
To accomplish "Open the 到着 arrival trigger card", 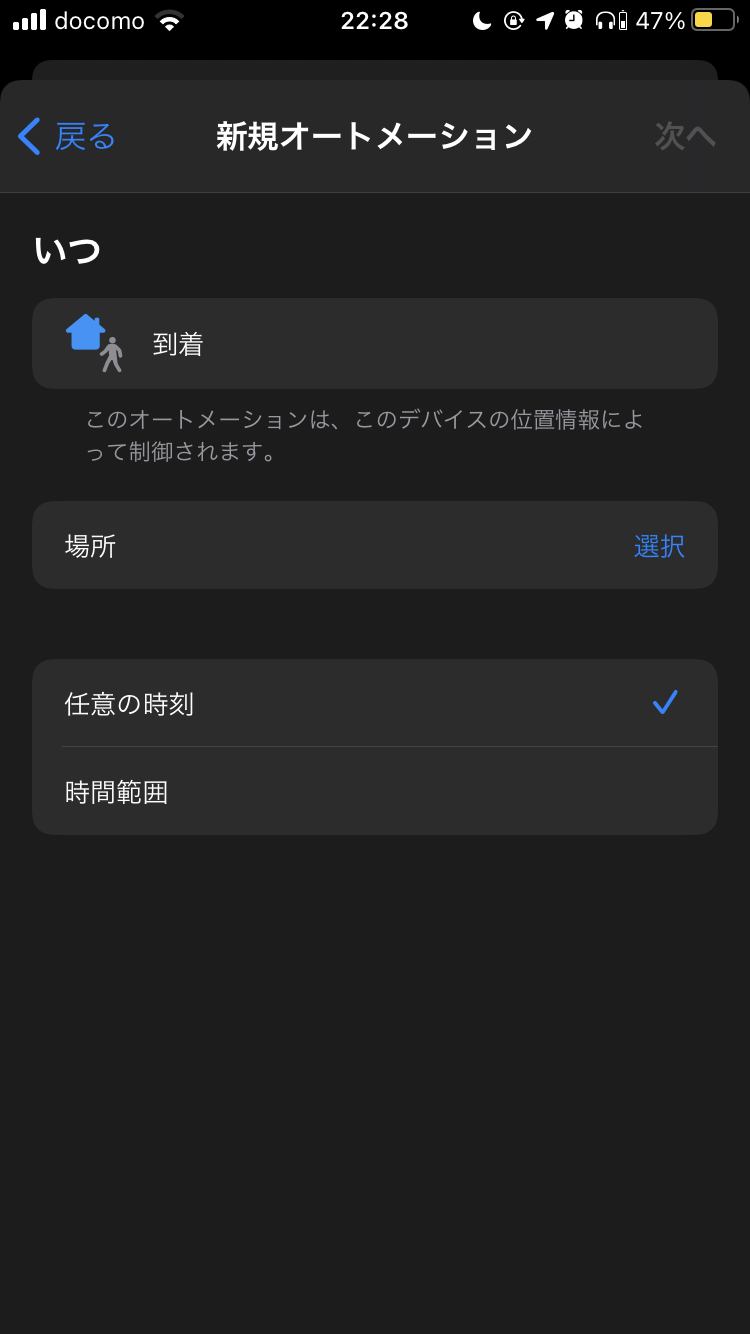I will pos(375,343).
